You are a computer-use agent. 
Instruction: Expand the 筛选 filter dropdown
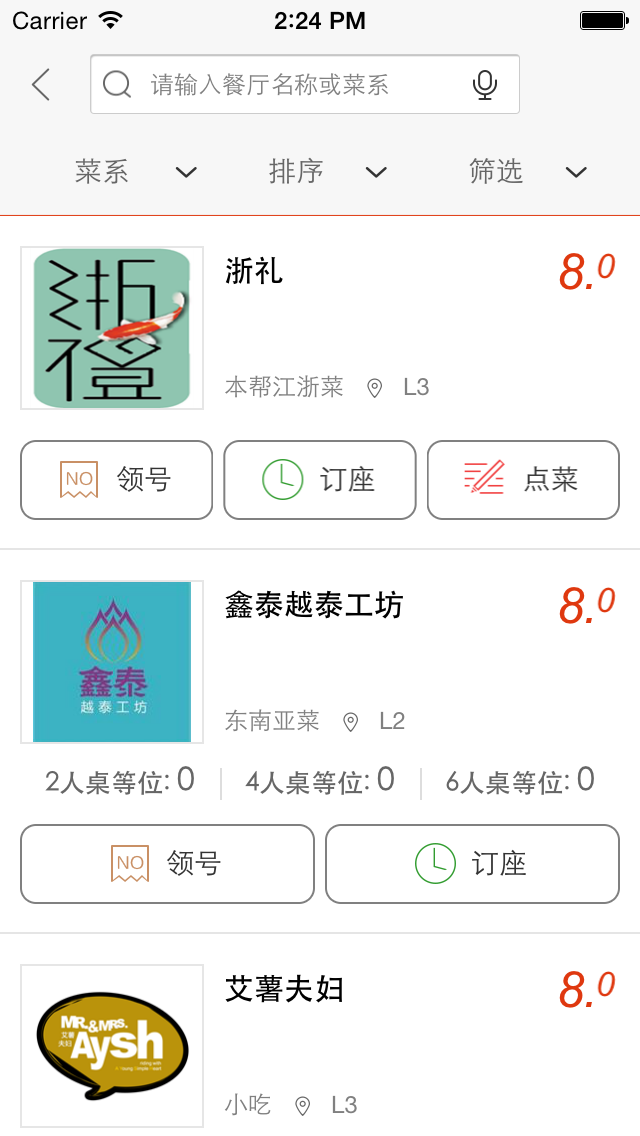(528, 172)
